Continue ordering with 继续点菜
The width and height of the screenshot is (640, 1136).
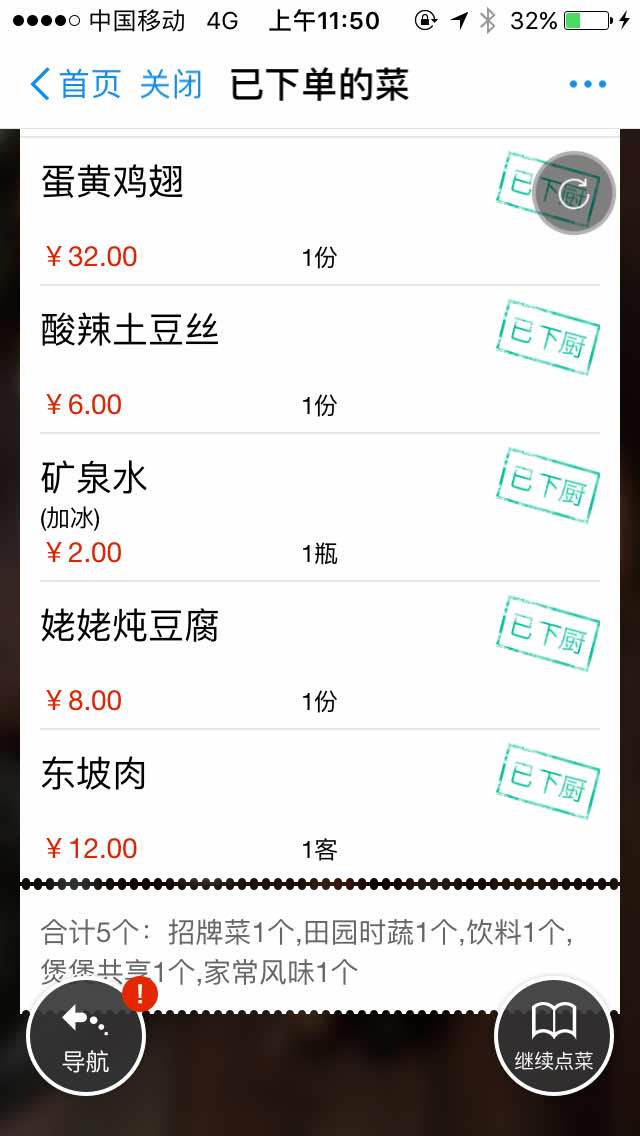(x=554, y=1037)
